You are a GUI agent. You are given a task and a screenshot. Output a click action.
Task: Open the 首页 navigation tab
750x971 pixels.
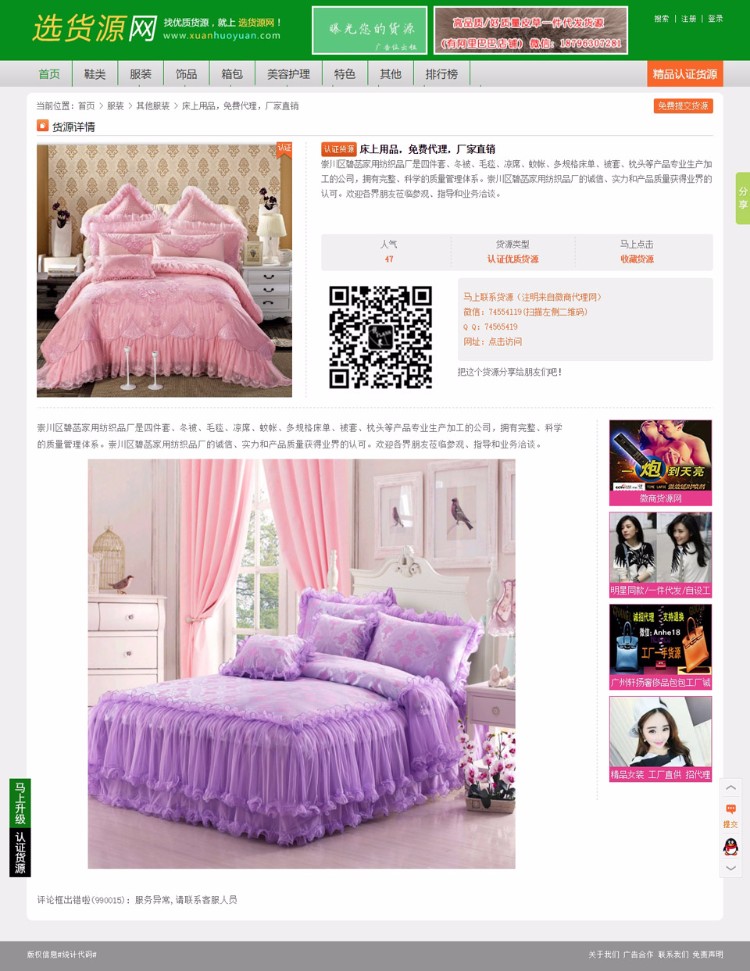pos(49,74)
